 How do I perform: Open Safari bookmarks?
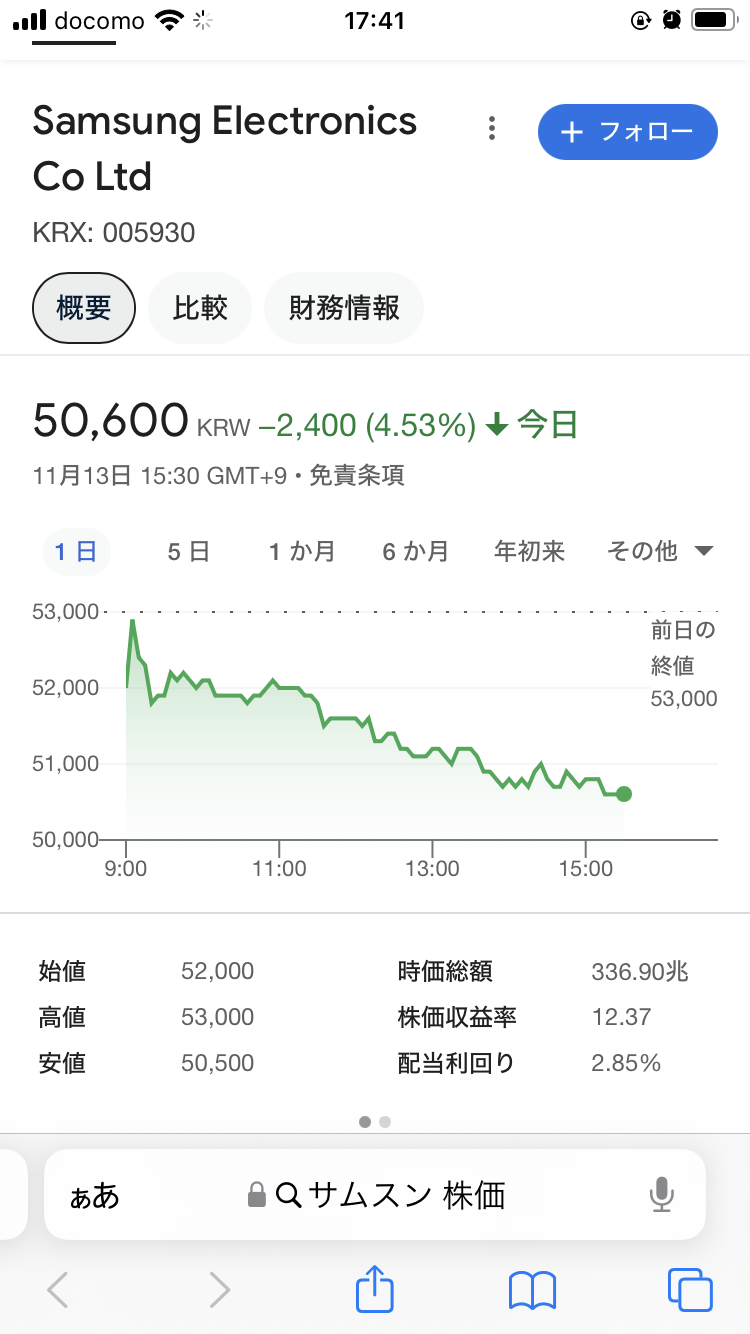[x=532, y=1290]
